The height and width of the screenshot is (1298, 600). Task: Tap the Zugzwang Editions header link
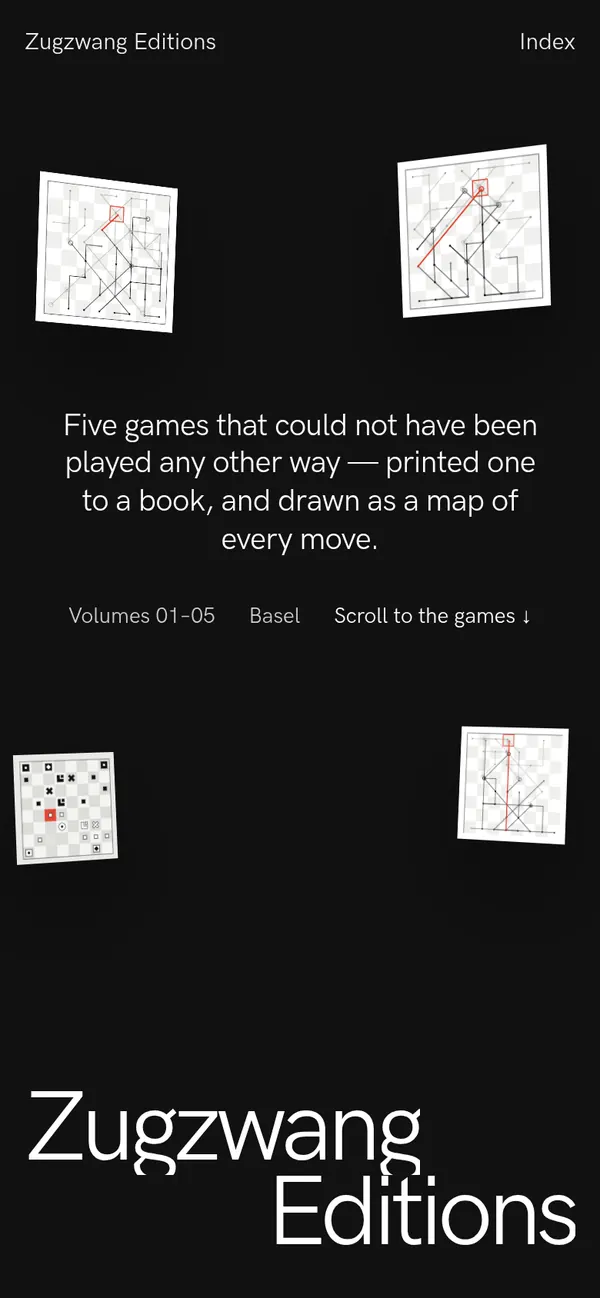click(120, 42)
